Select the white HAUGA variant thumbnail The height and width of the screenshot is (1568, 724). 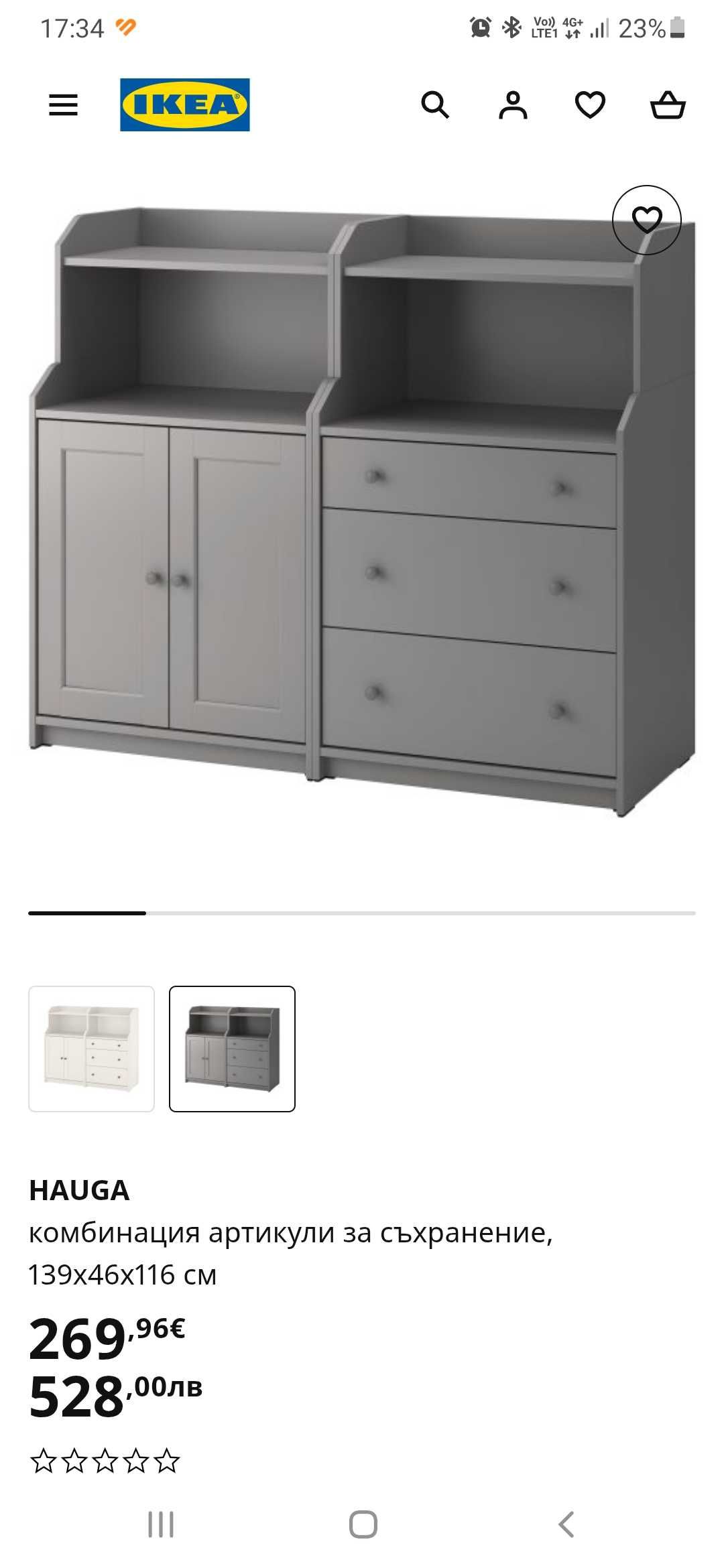point(92,1049)
